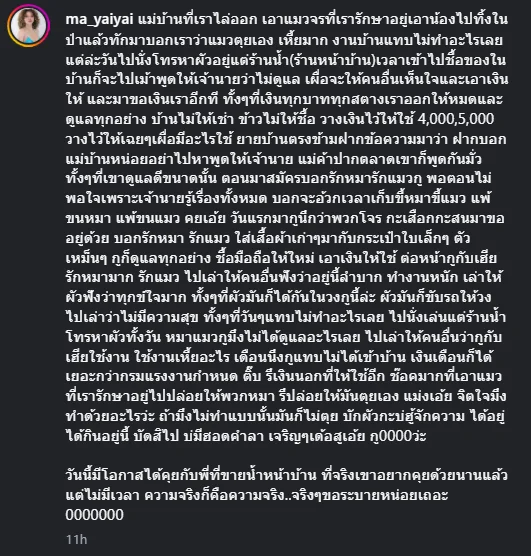Image resolution: width=531 pixels, height=556 pixels.
Task: Open the ma_yaiyai username link
Action: [99, 20]
